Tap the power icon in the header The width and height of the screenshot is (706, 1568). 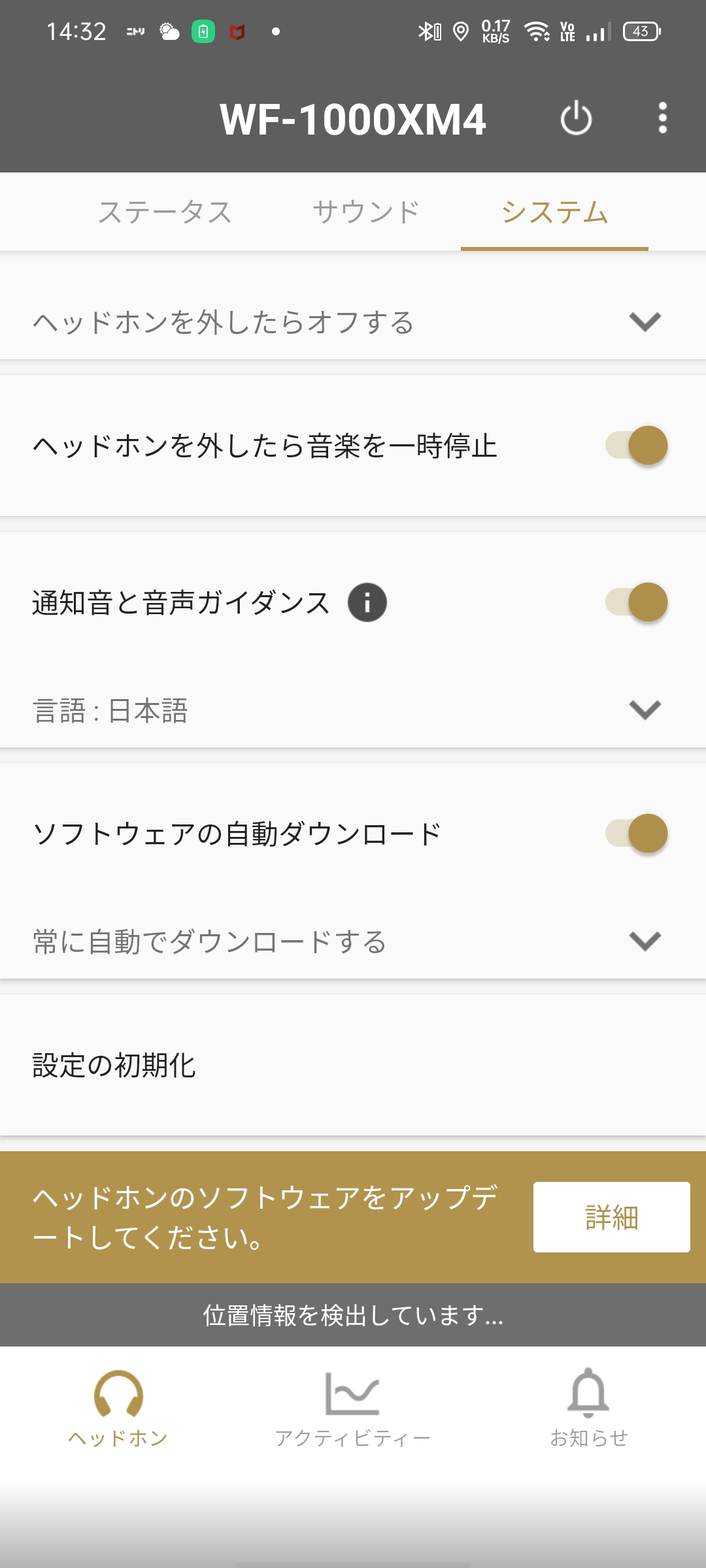click(576, 118)
